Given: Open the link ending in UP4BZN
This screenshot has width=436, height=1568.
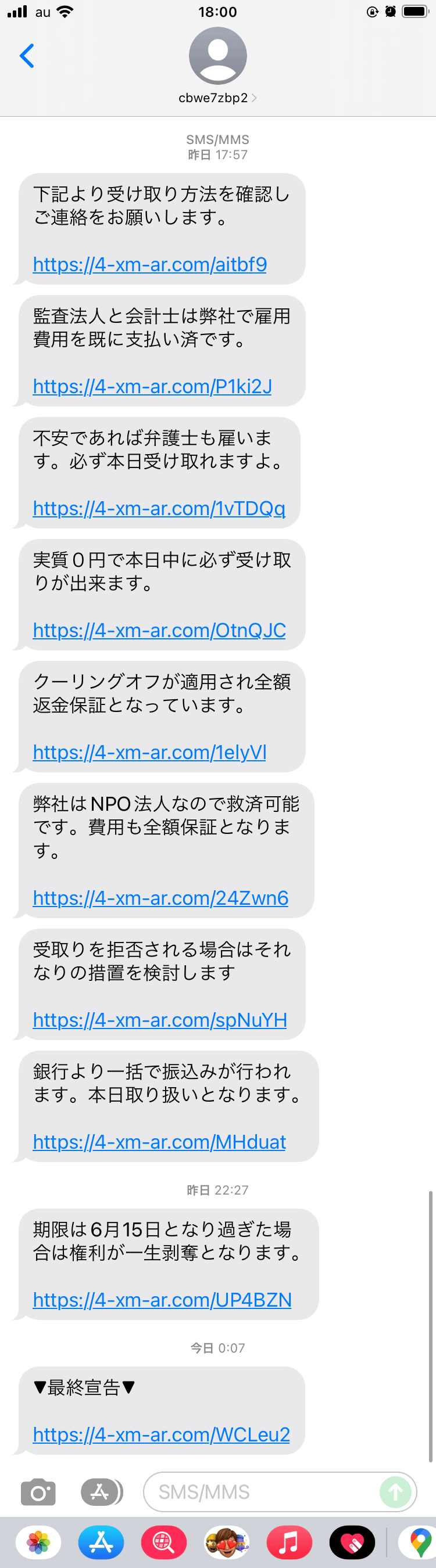Looking at the screenshot, I should pos(162,1300).
